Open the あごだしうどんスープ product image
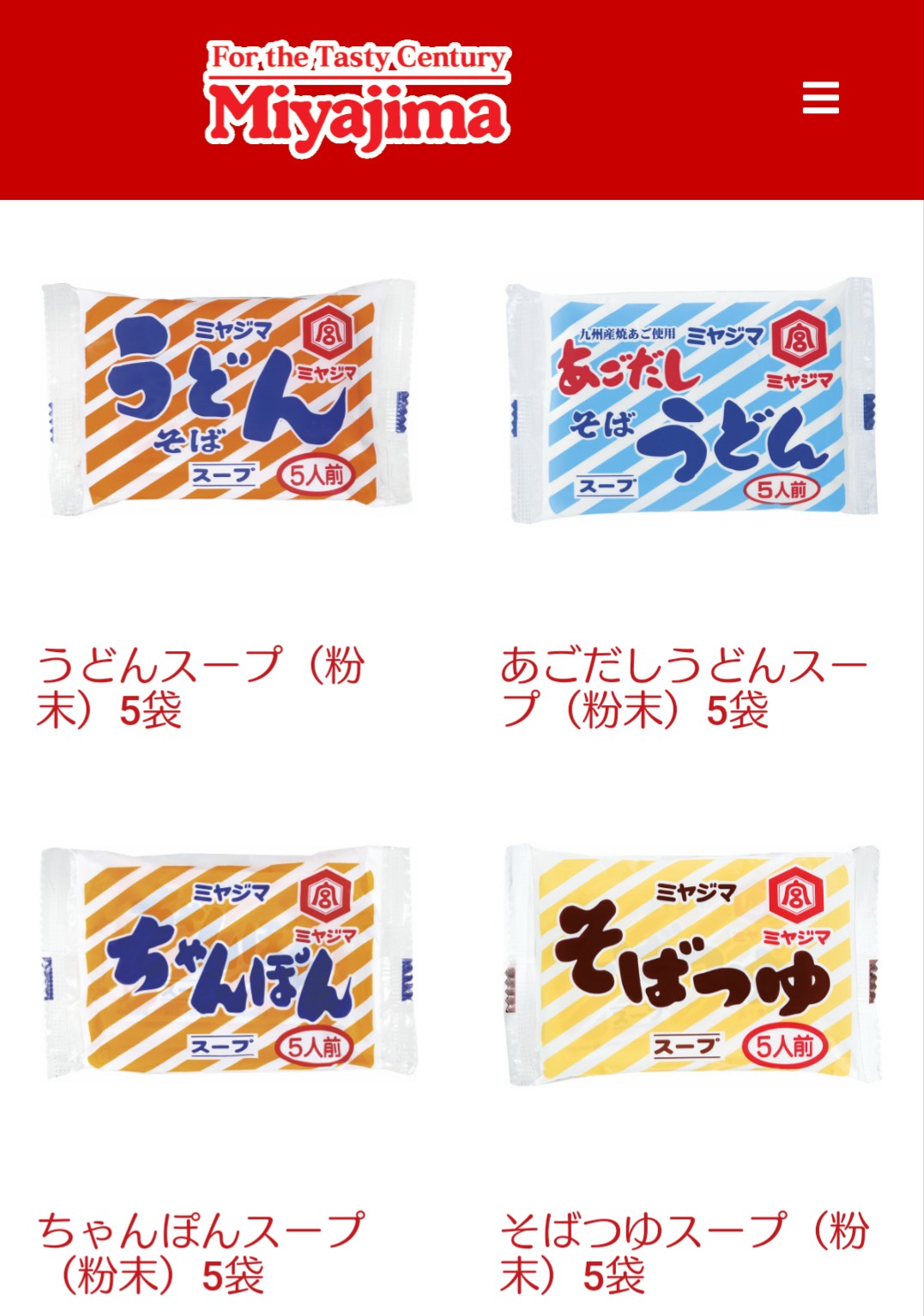 coord(691,400)
